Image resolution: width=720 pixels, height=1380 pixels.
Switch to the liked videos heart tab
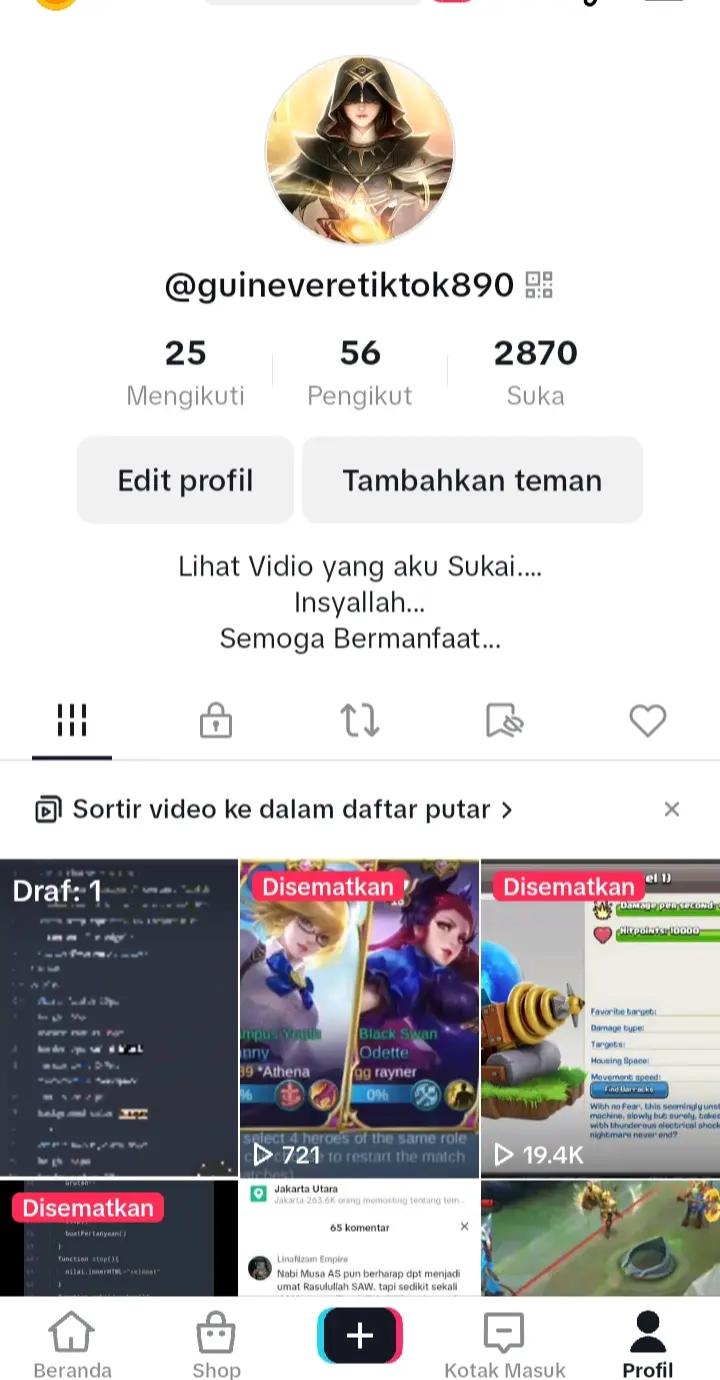tap(648, 720)
